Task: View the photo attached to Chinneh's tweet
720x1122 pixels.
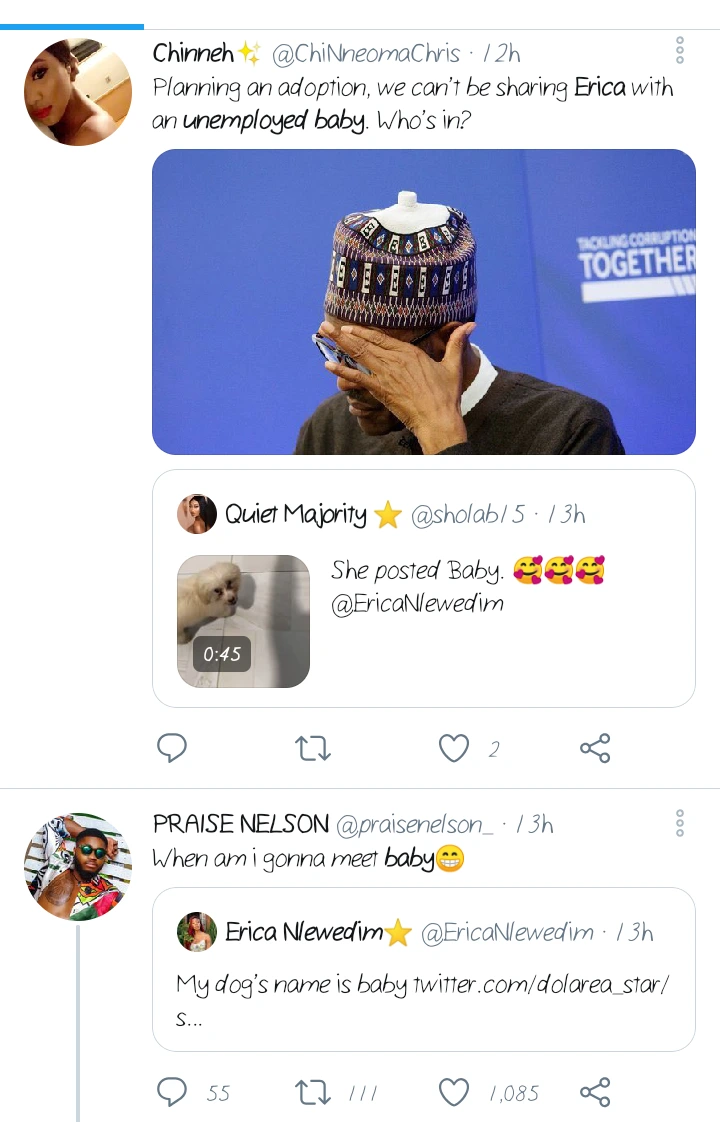Action: [x=423, y=302]
